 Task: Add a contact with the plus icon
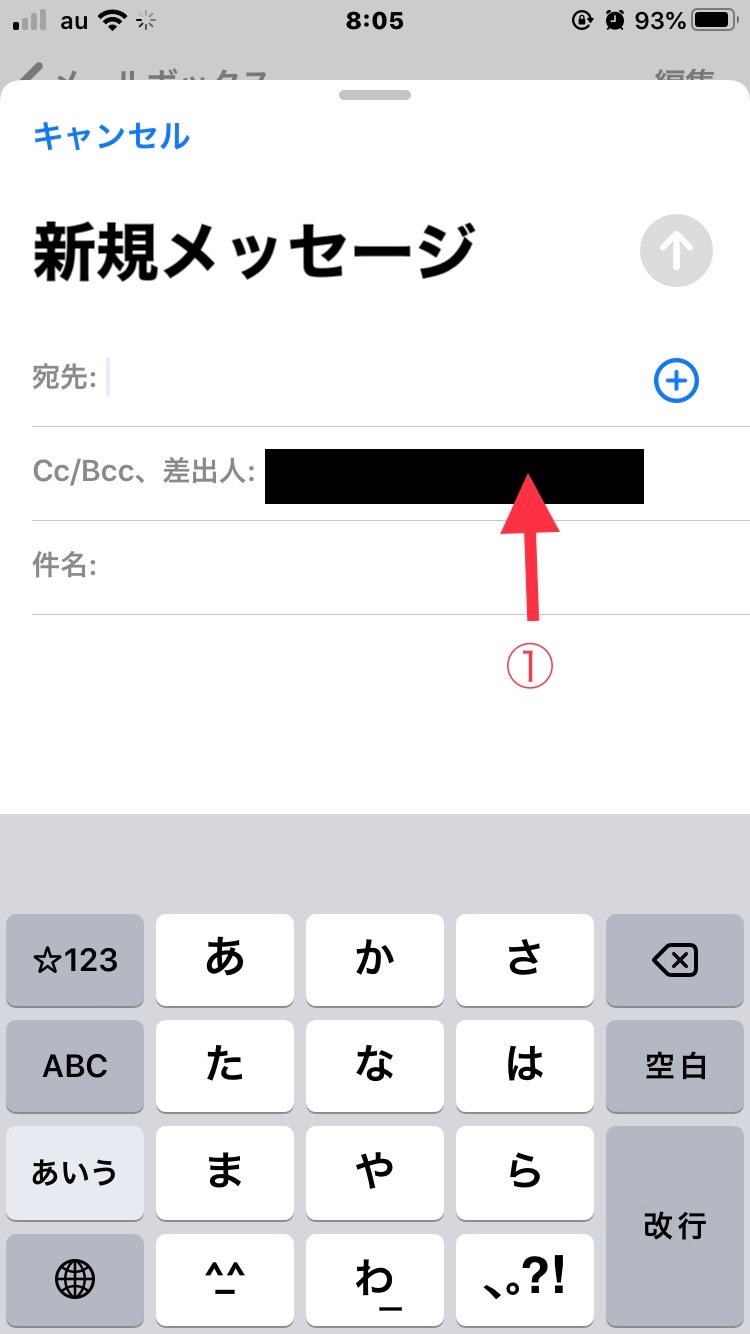click(x=676, y=380)
